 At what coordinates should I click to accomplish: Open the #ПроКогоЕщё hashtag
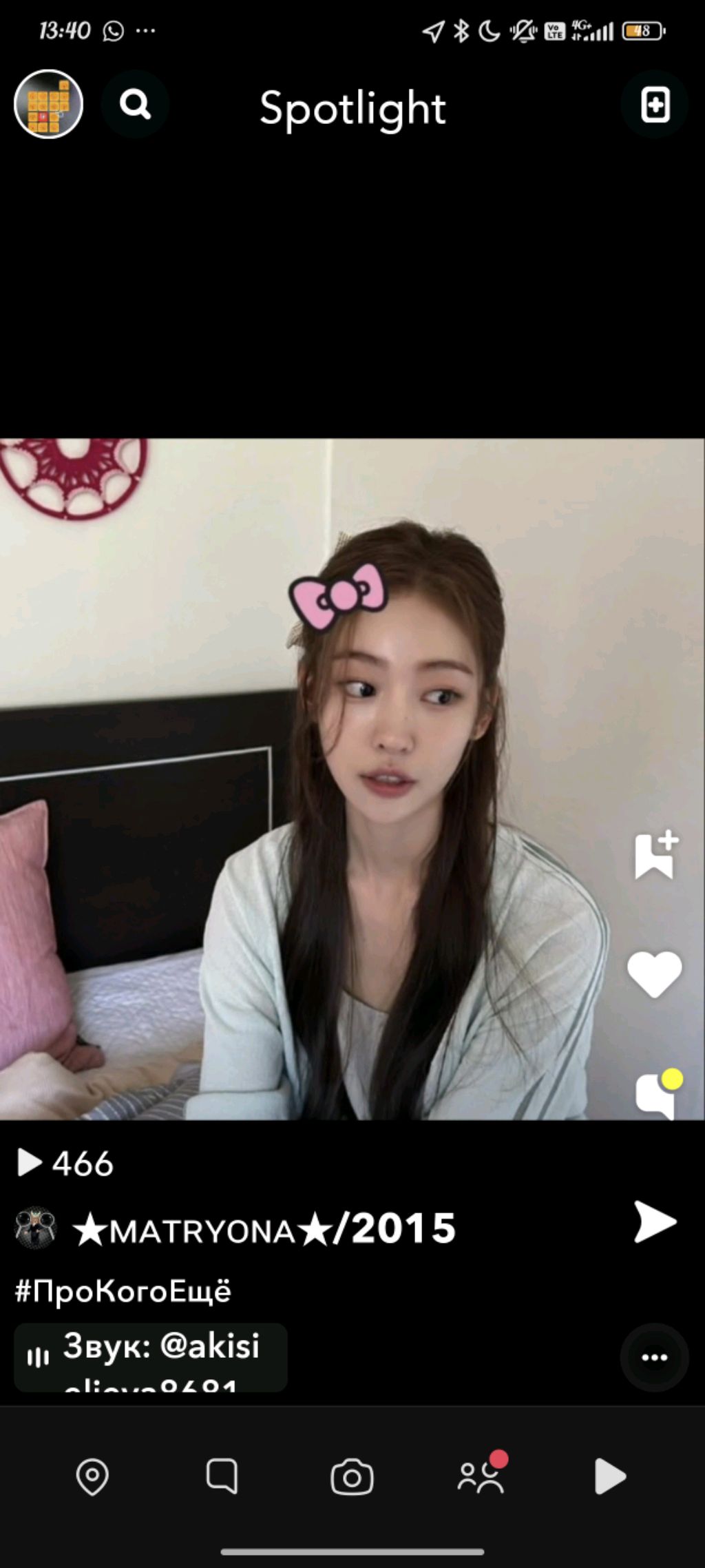click(124, 1291)
